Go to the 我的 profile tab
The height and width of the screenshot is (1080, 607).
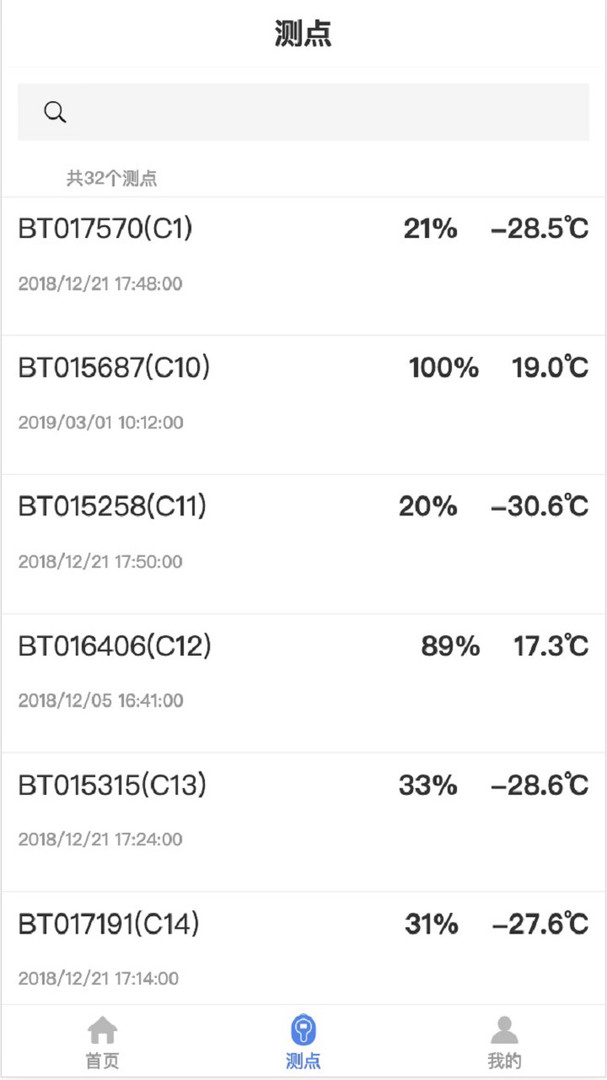(504, 1042)
